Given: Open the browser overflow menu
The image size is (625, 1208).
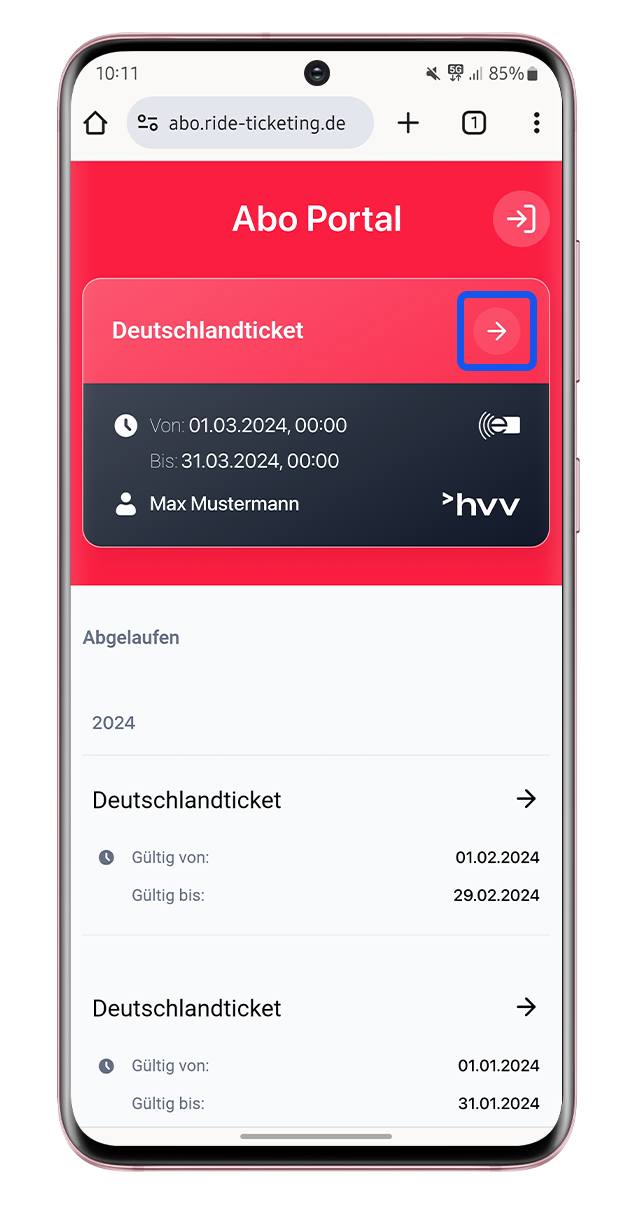Looking at the screenshot, I should tap(536, 123).
